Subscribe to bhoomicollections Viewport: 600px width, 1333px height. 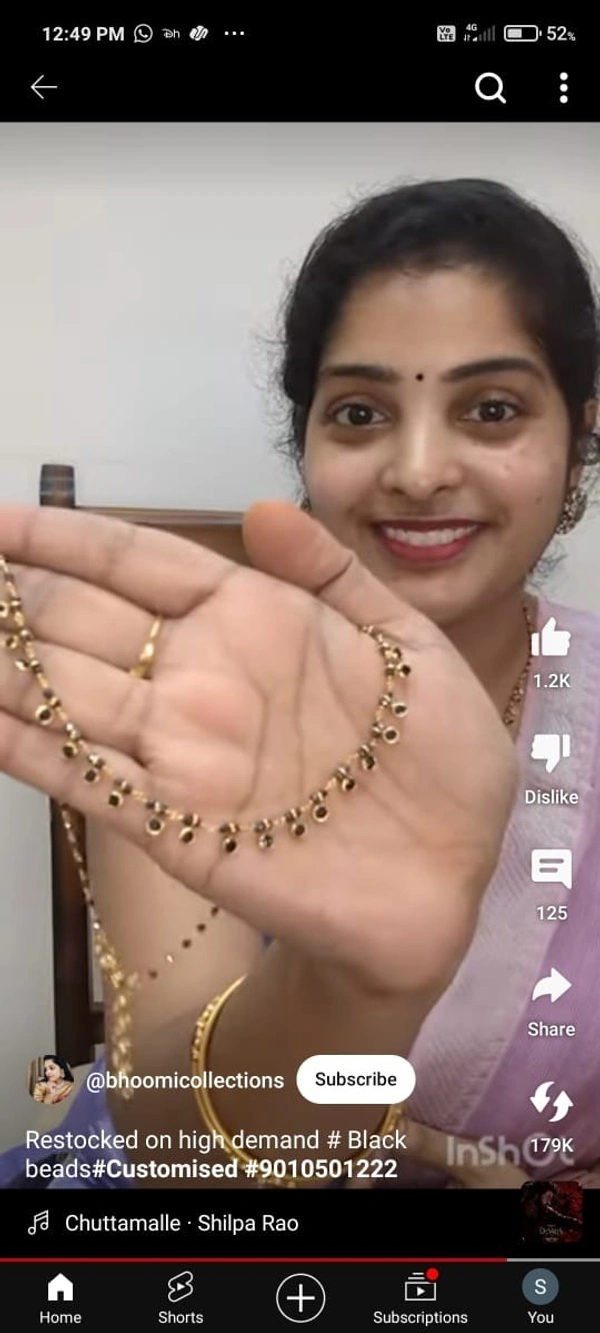(x=355, y=1079)
